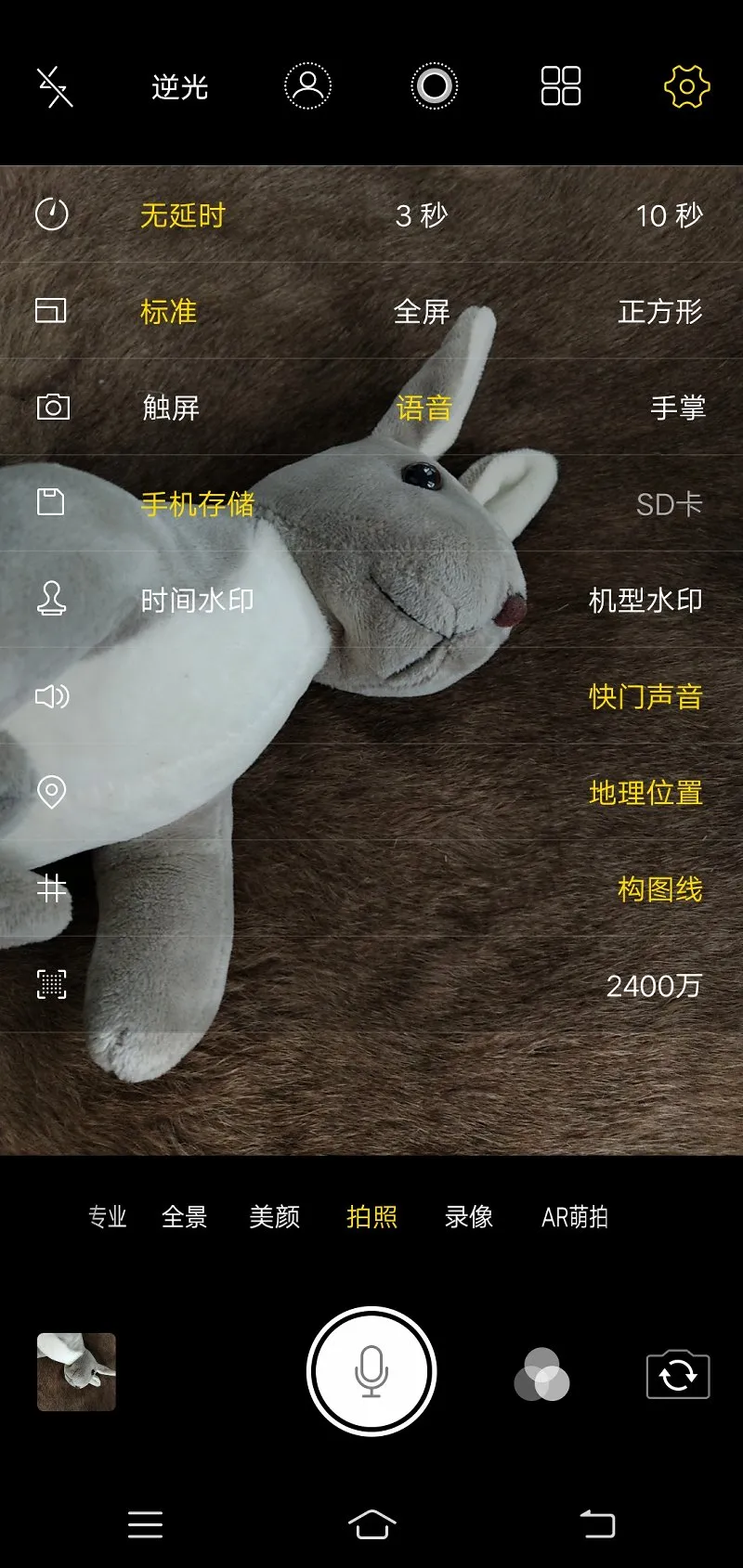
Task: Switch between front and rear camera
Action: 677,1374
